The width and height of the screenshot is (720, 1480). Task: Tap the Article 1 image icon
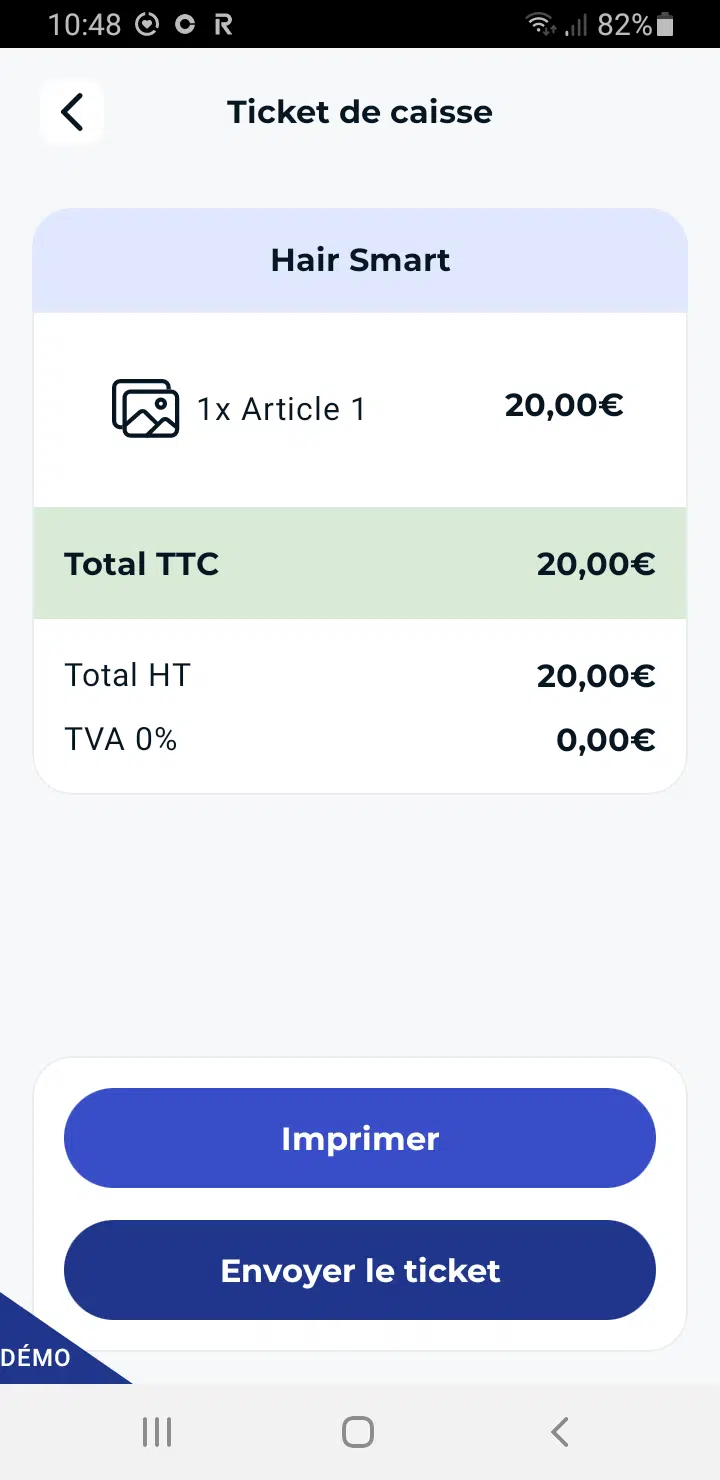(144, 408)
